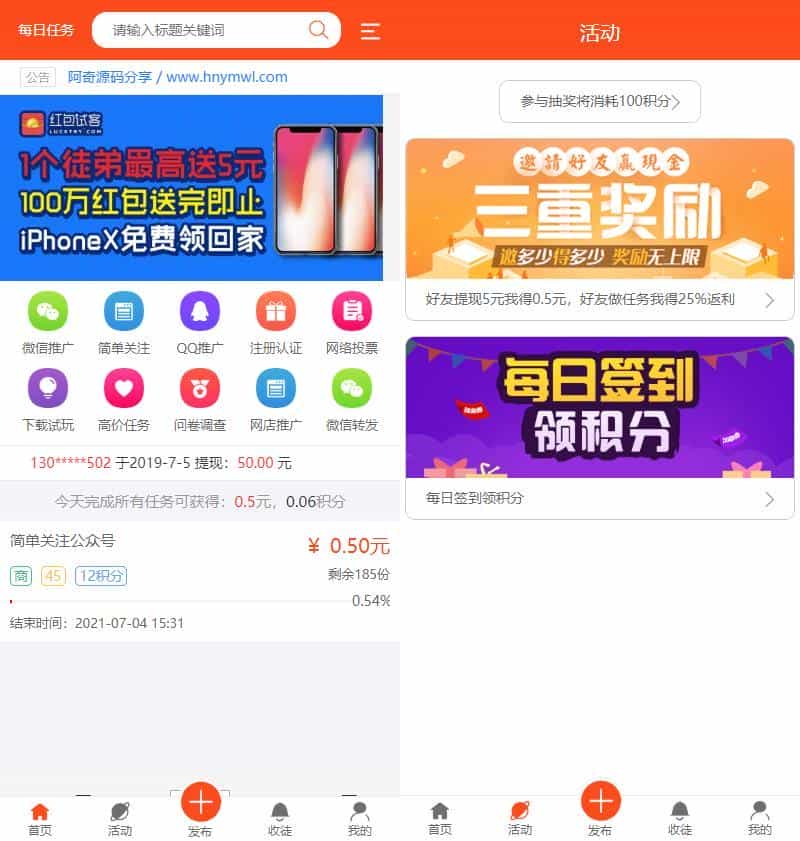Screen dimensions: 800x841
Task: Open the 每日签到领积分 card
Action: pos(600,427)
